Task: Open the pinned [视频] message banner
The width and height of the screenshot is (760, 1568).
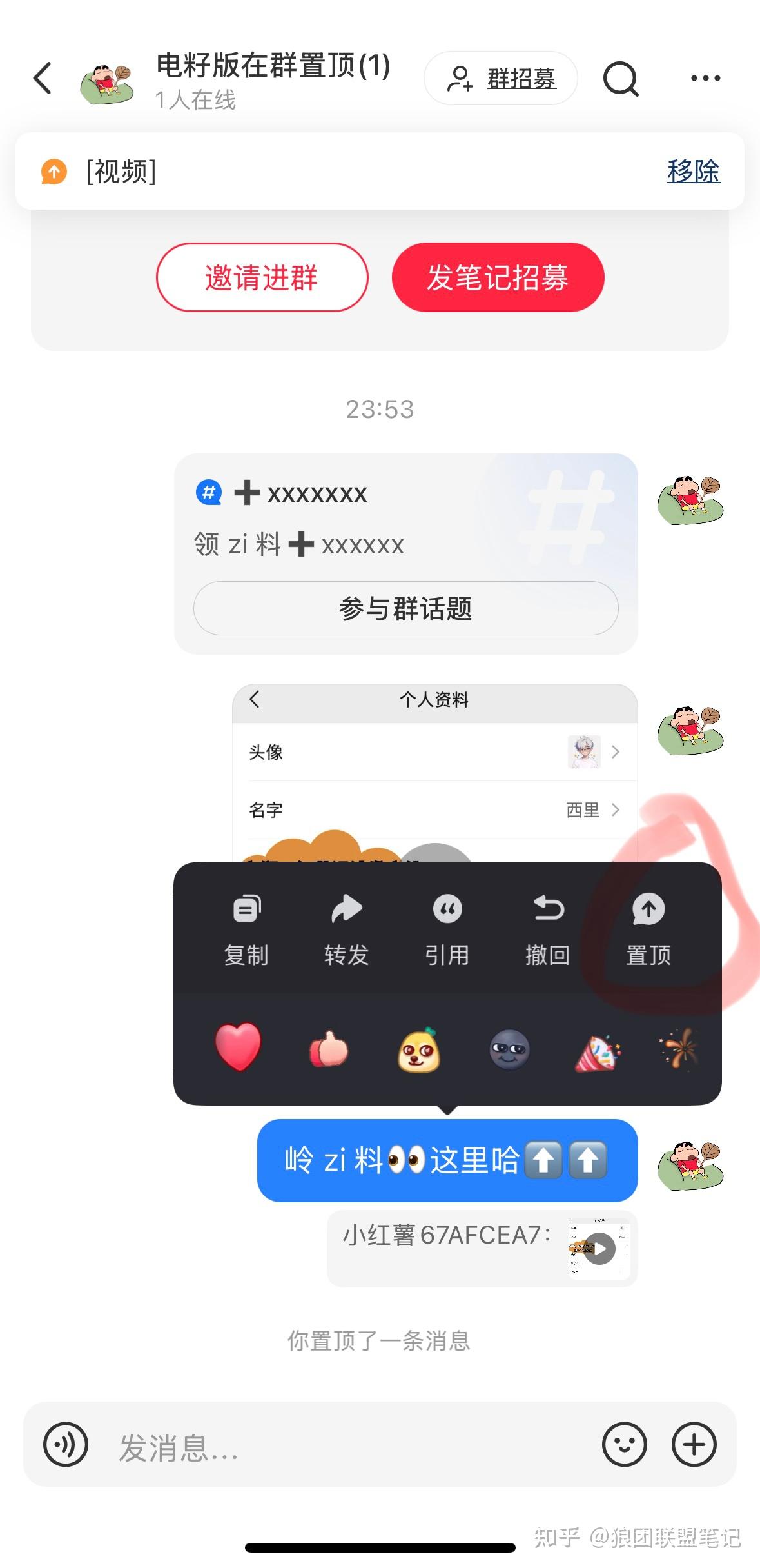Action: coord(322,172)
